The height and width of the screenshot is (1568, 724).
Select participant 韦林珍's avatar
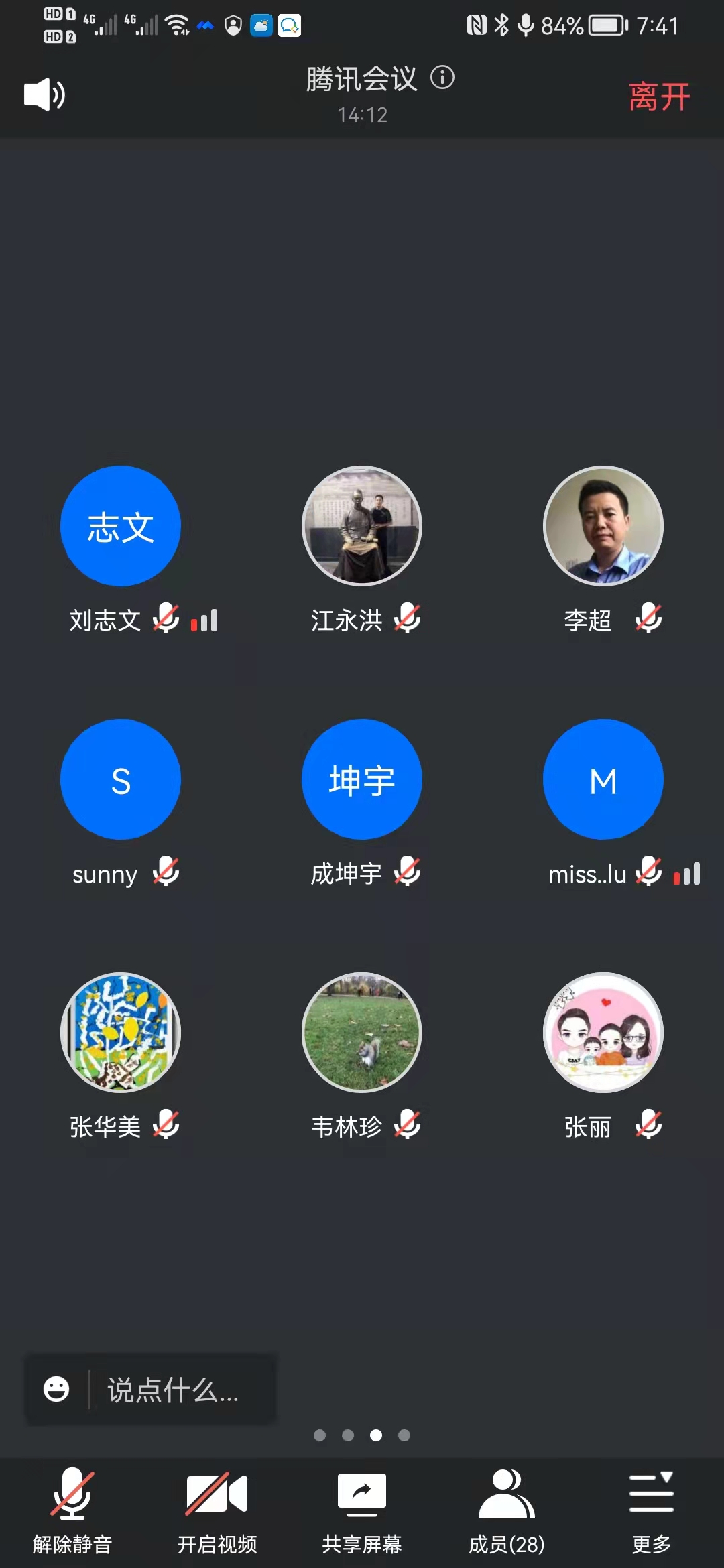(x=362, y=1033)
